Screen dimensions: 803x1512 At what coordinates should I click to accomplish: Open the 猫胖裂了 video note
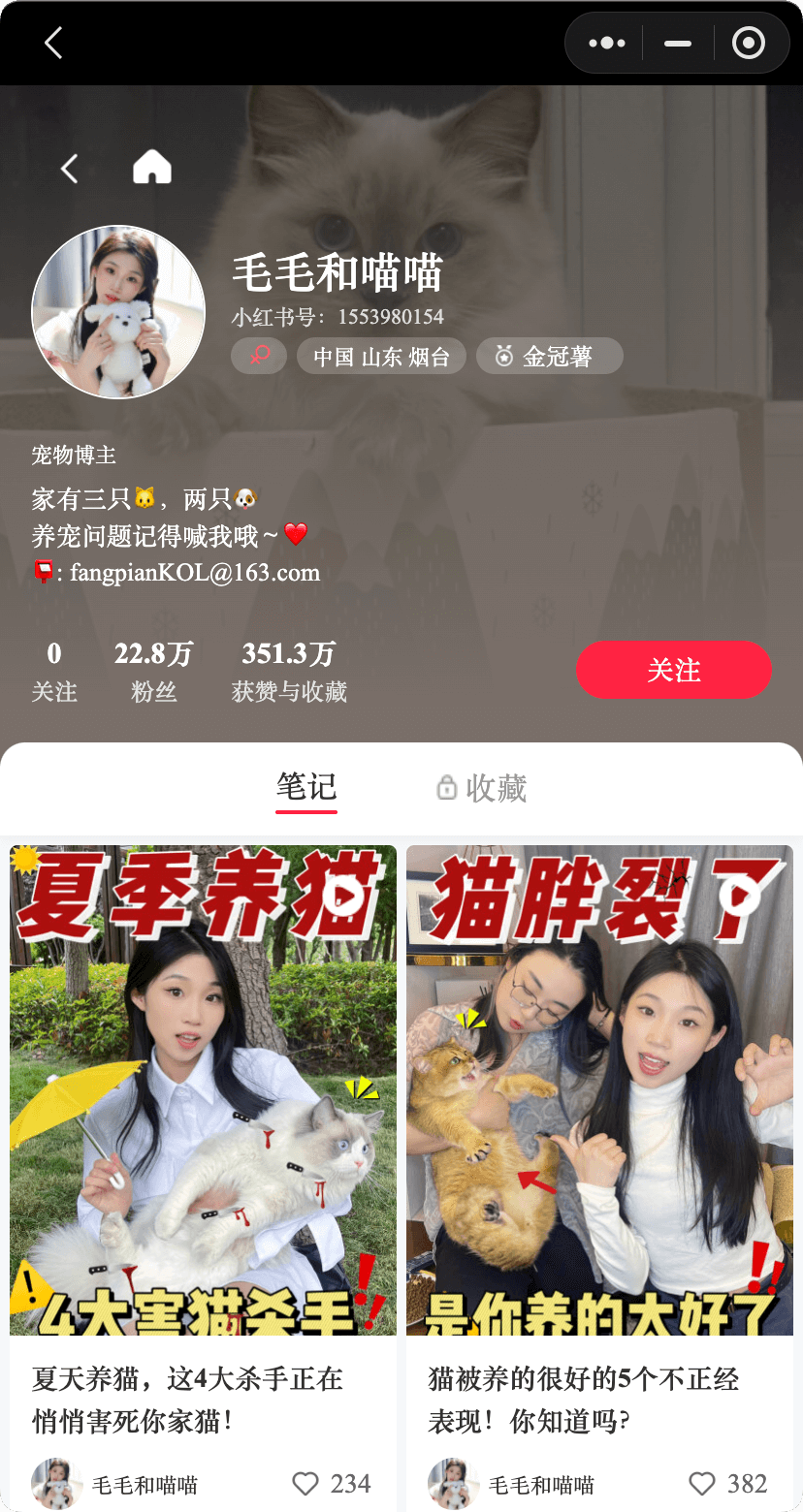coord(599,1089)
